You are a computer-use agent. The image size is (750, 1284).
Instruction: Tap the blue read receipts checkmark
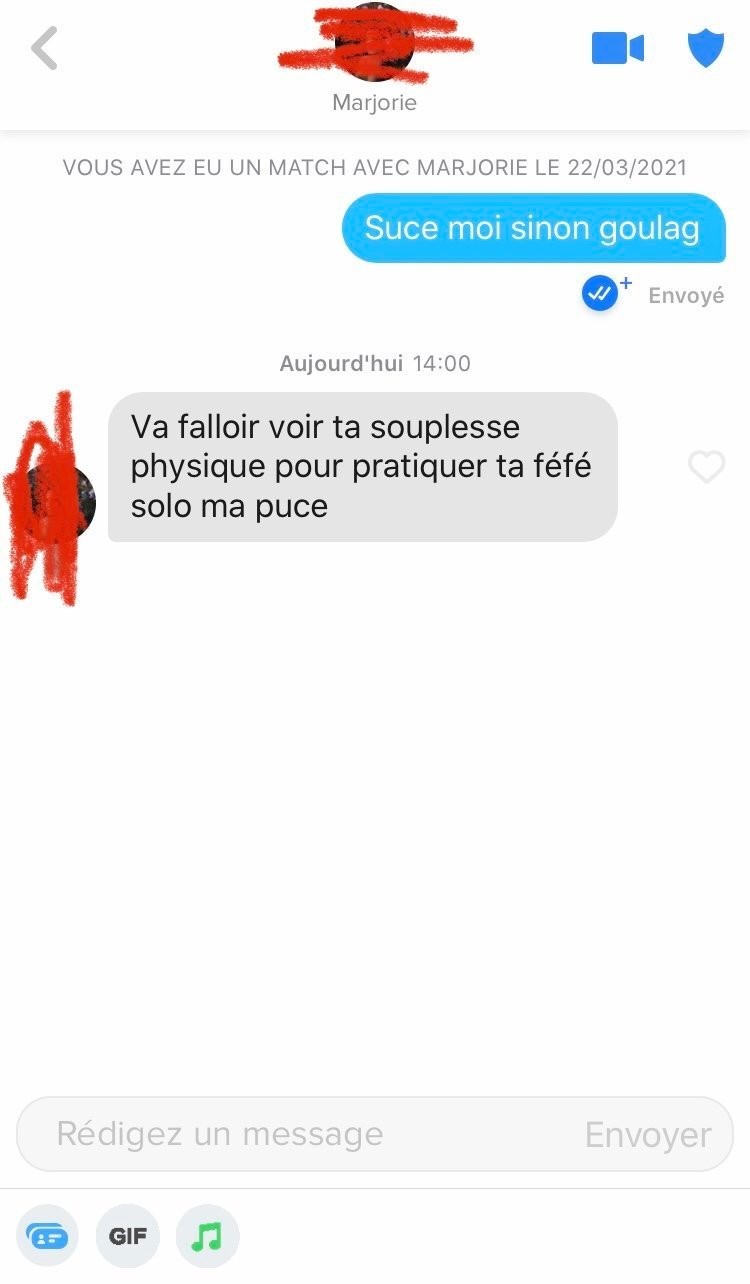click(x=600, y=294)
